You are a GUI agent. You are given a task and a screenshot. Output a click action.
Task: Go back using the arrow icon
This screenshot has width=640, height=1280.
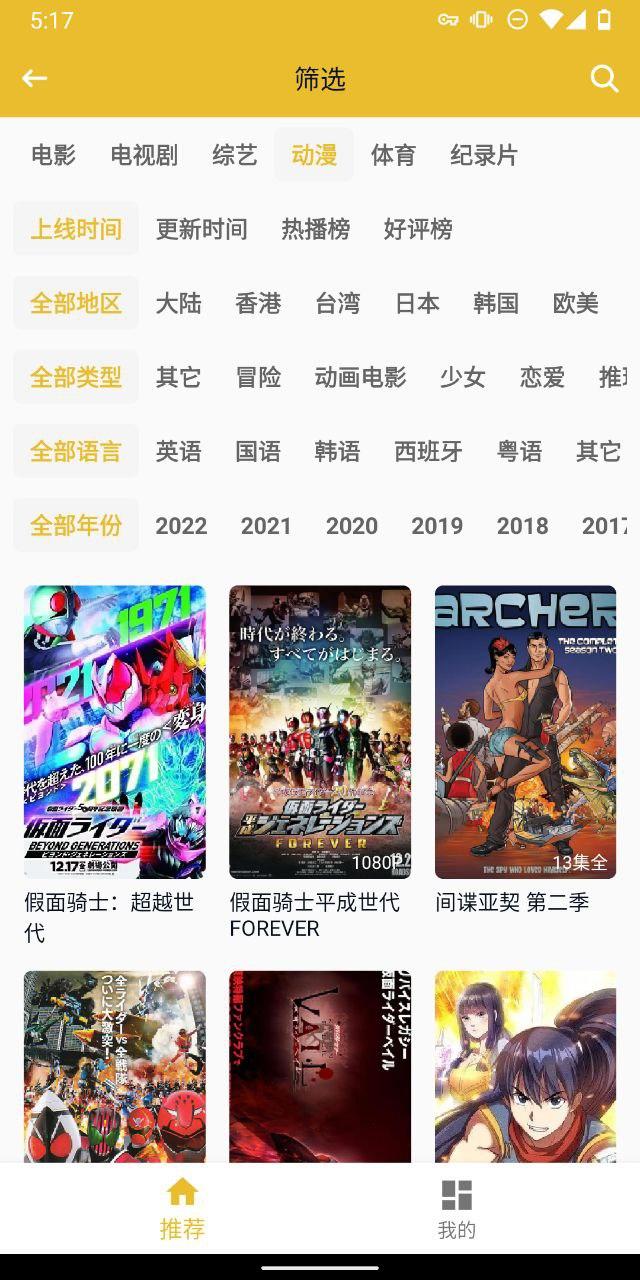tap(35, 78)
